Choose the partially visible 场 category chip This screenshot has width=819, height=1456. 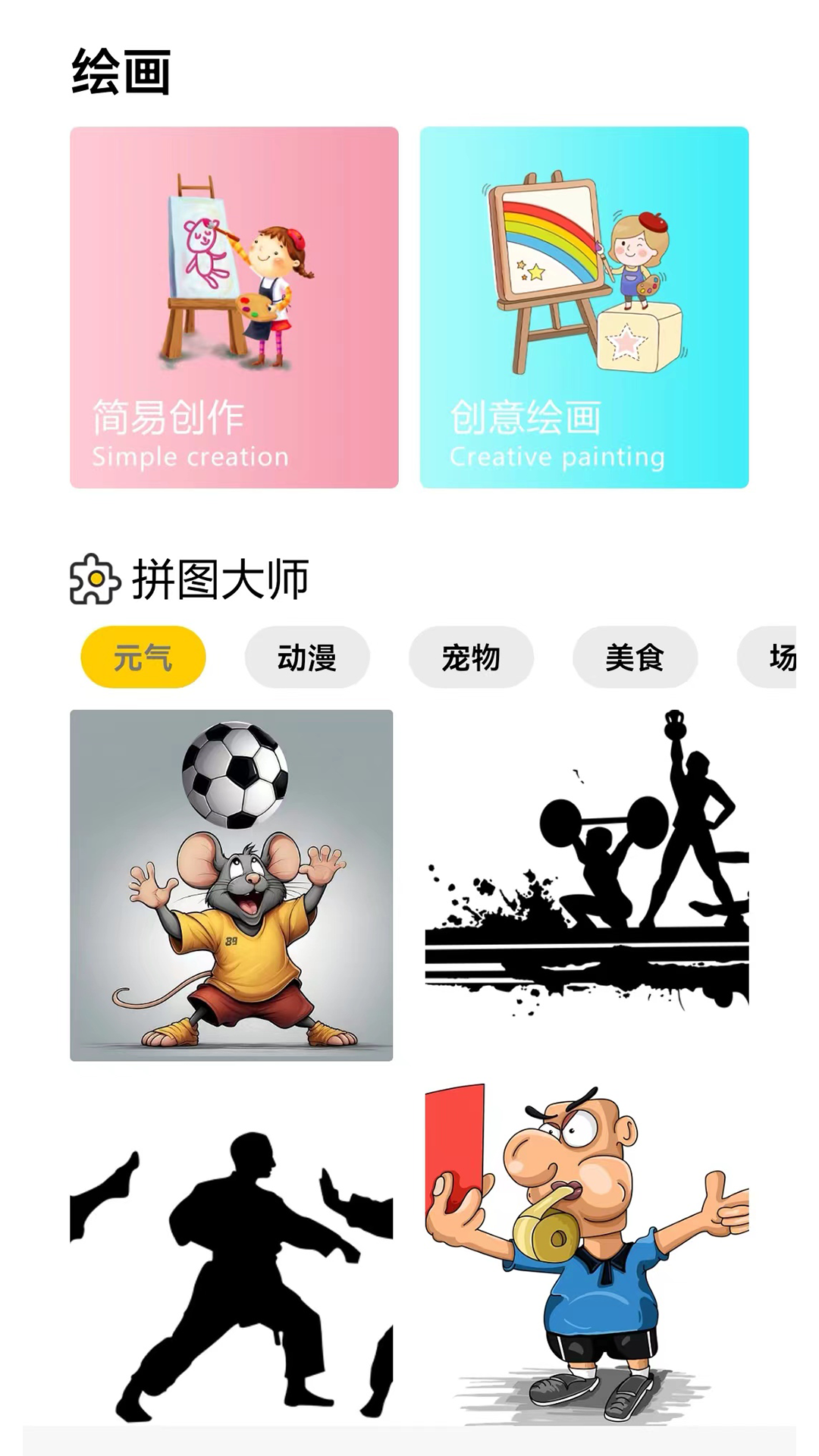[773, 657]
